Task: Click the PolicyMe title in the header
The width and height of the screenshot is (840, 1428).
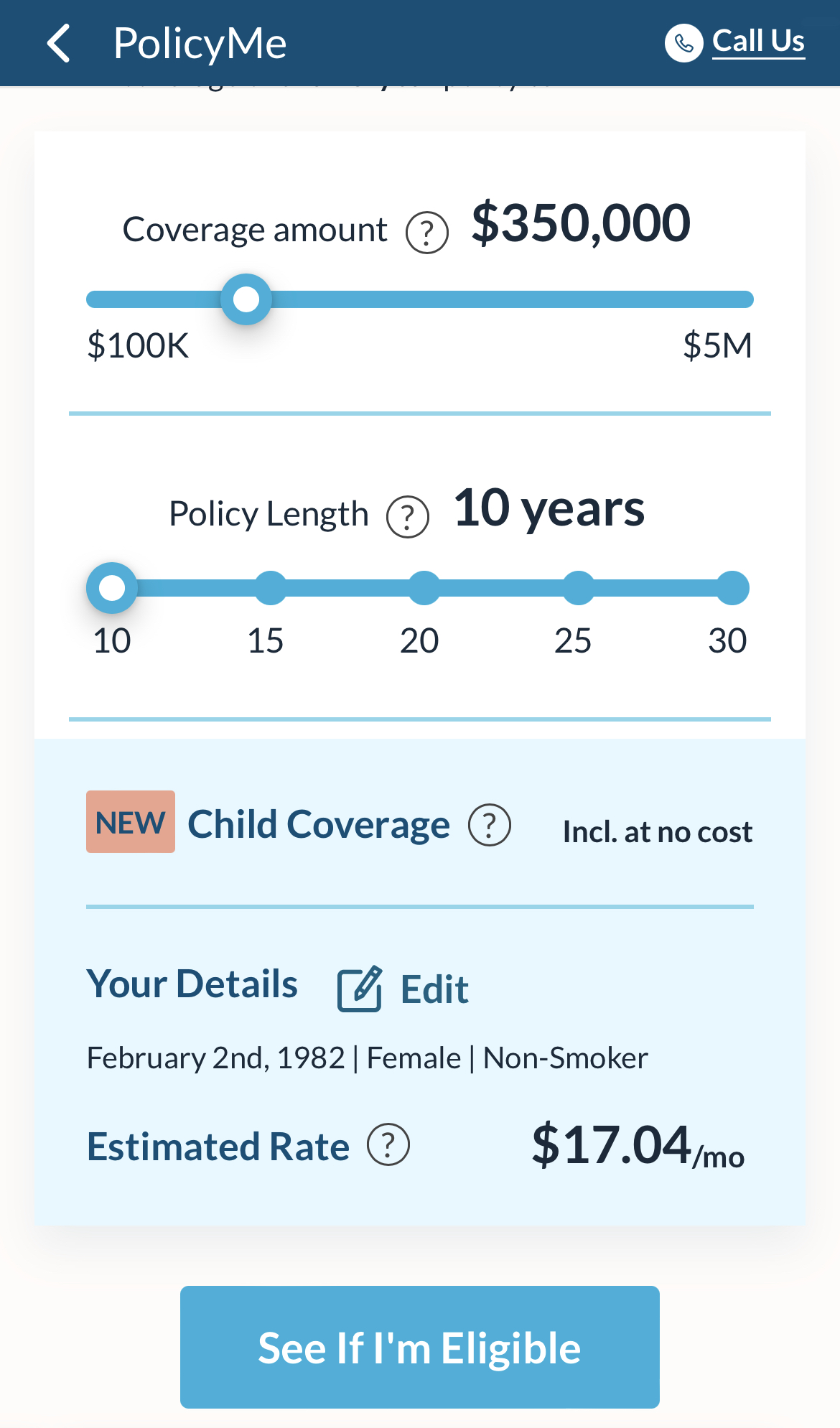Action: tap(200, 42)
